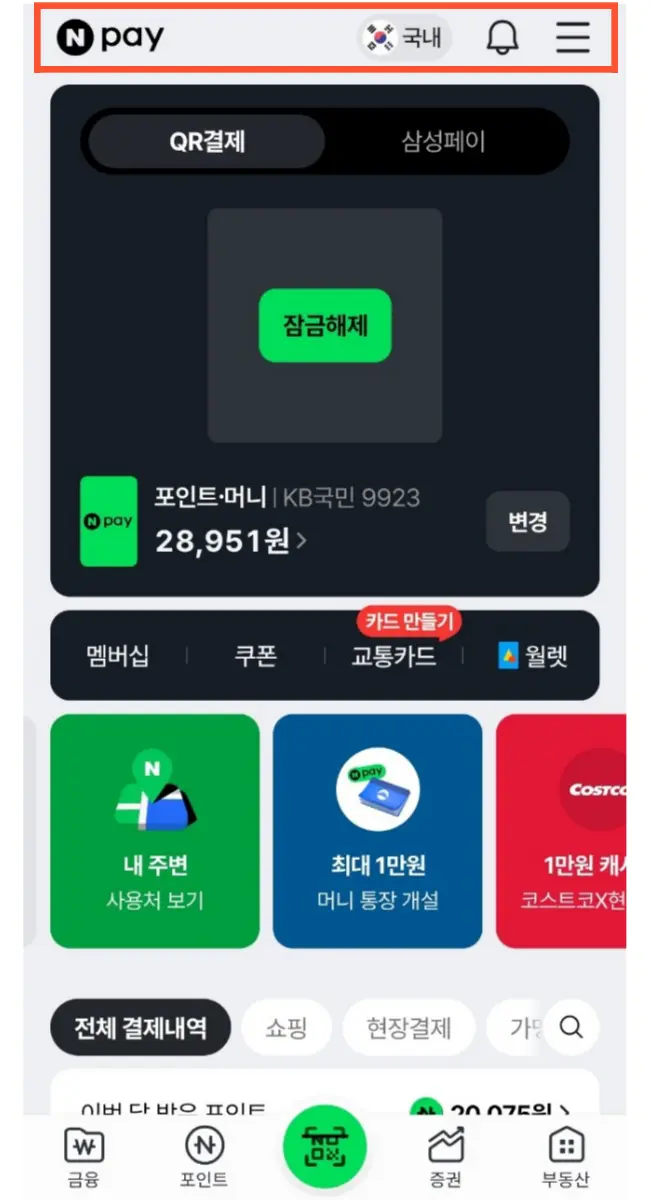Unlock QR code with 잠금해제 button
The width and height of the screenshot is (650, 1200).
coord(325,326)
